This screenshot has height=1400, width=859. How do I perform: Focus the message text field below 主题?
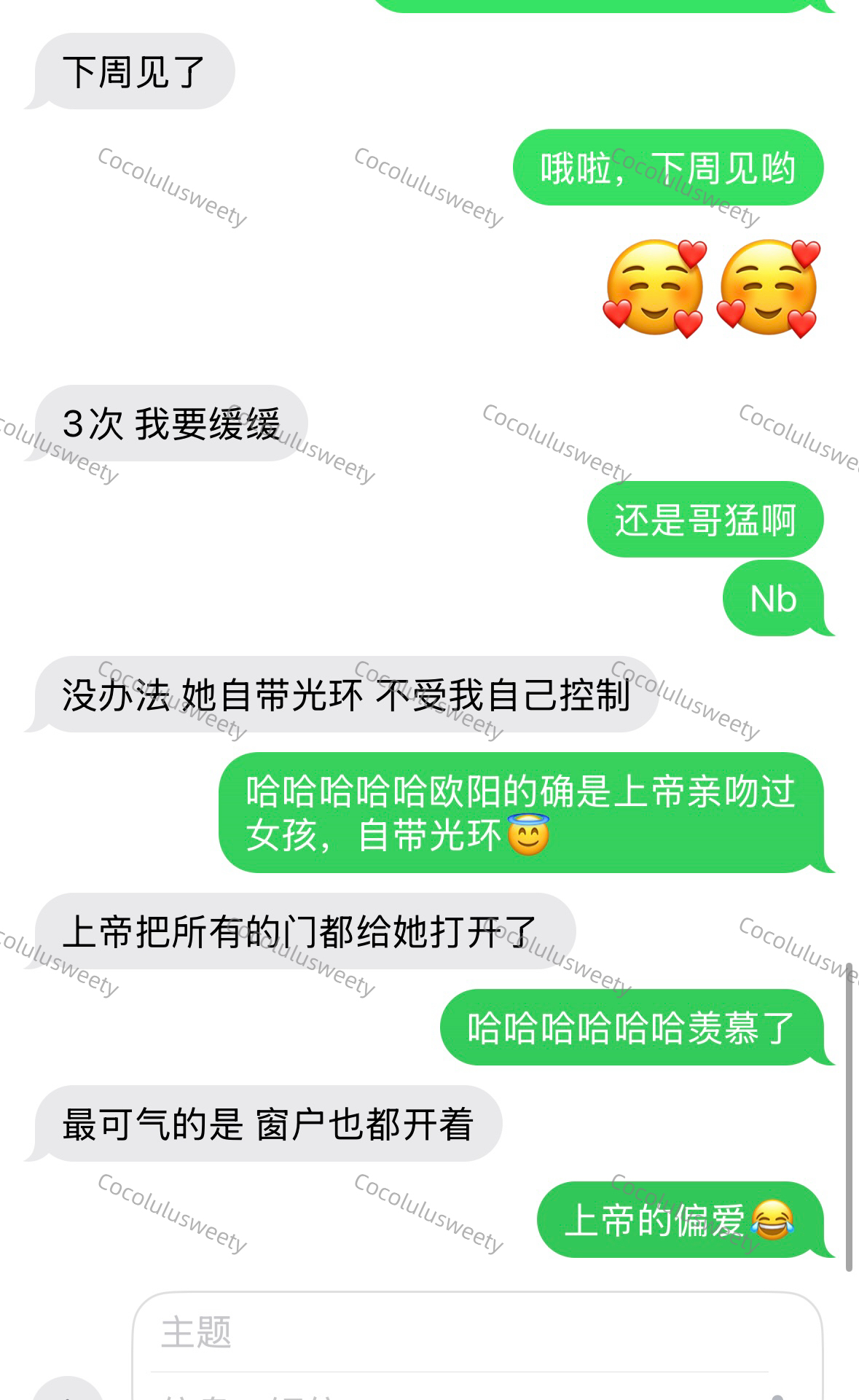437,1391
